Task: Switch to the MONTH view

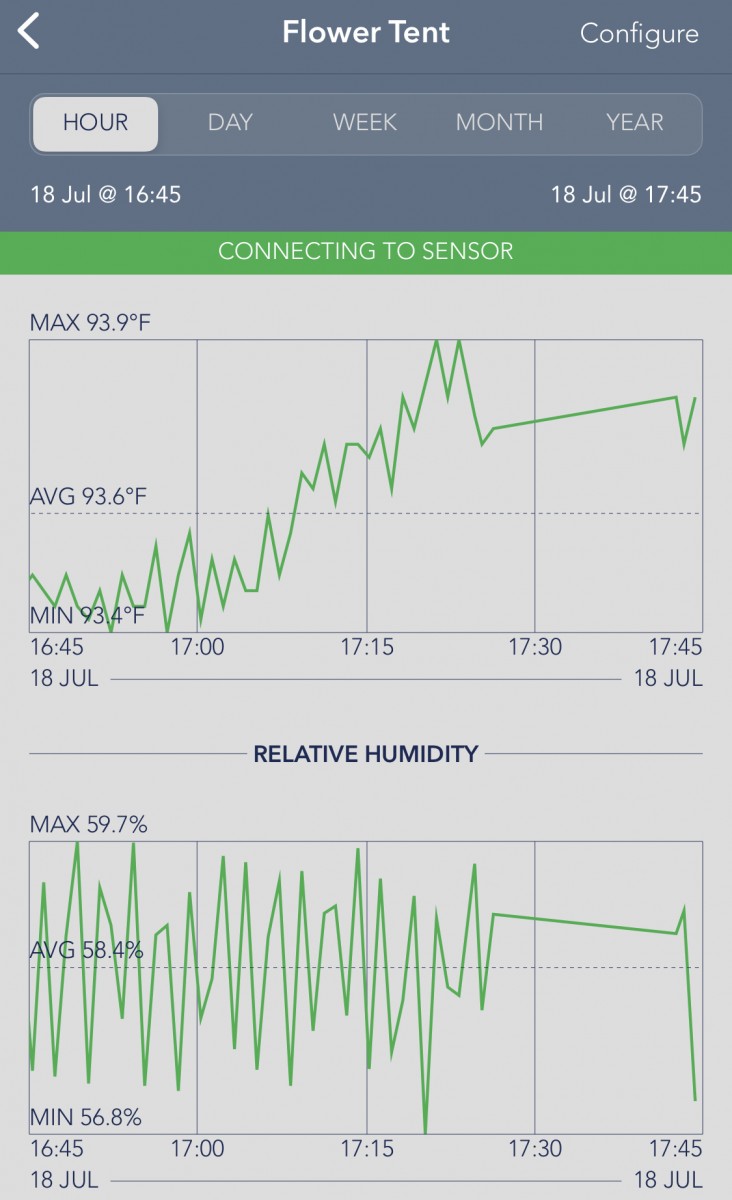Action: pyautogui.click(x=499, y=123)
